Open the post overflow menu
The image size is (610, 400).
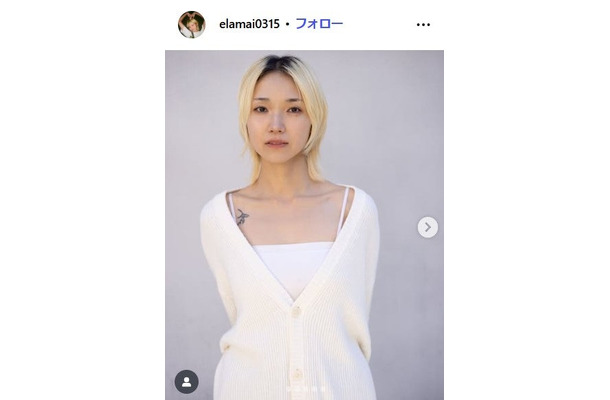coord(423,24)
